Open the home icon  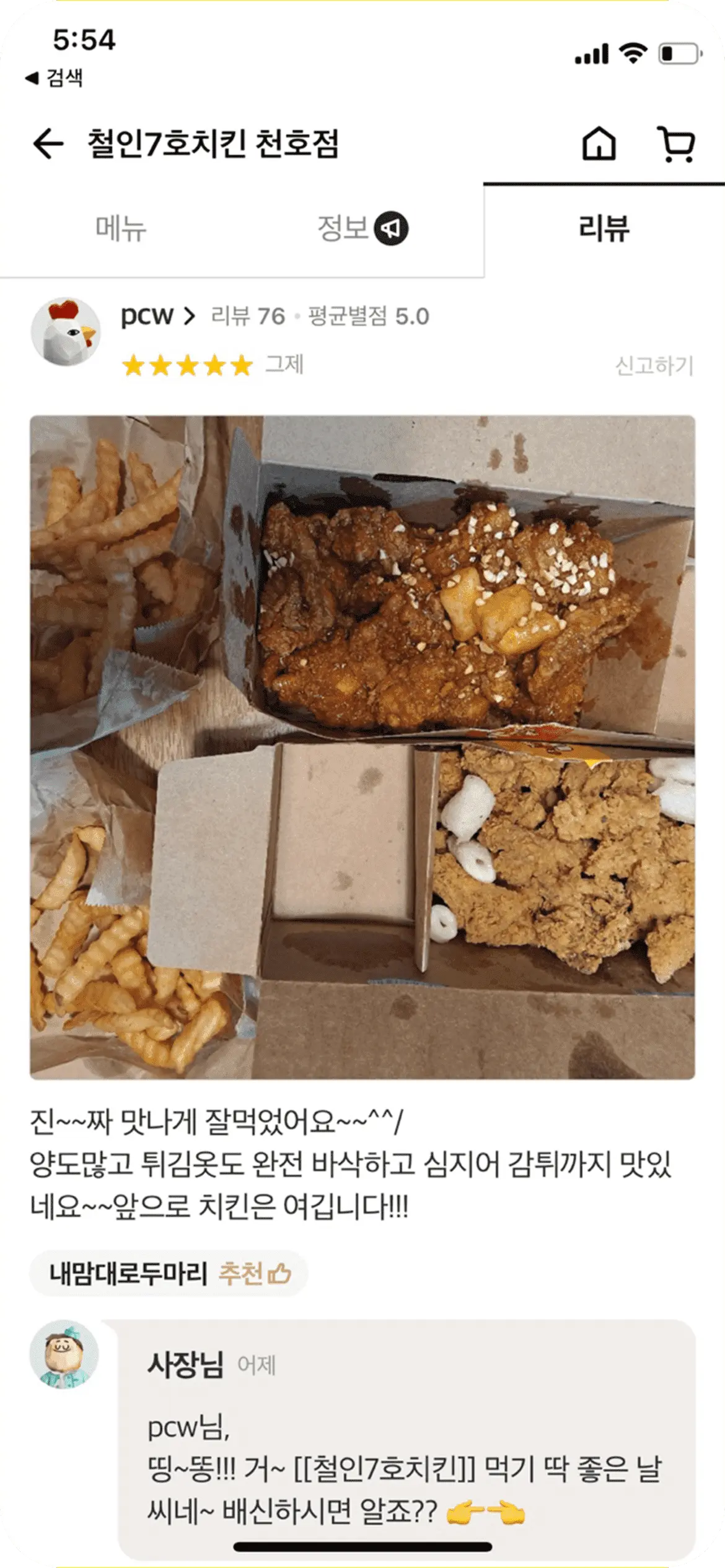(599, 144)
